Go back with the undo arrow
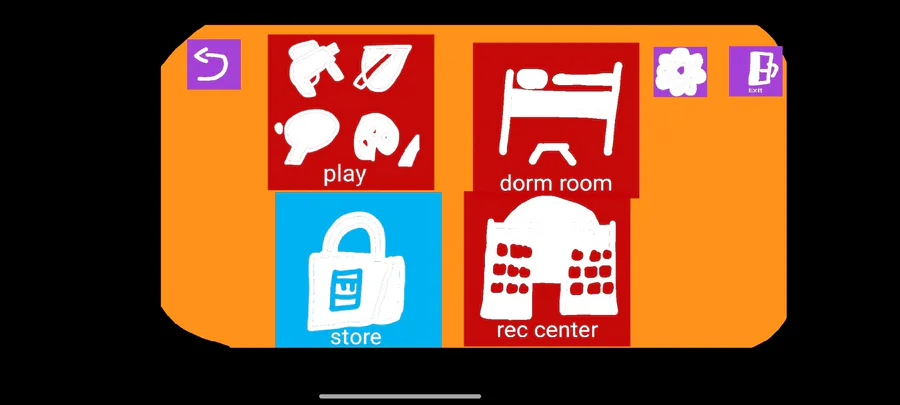 213,65
